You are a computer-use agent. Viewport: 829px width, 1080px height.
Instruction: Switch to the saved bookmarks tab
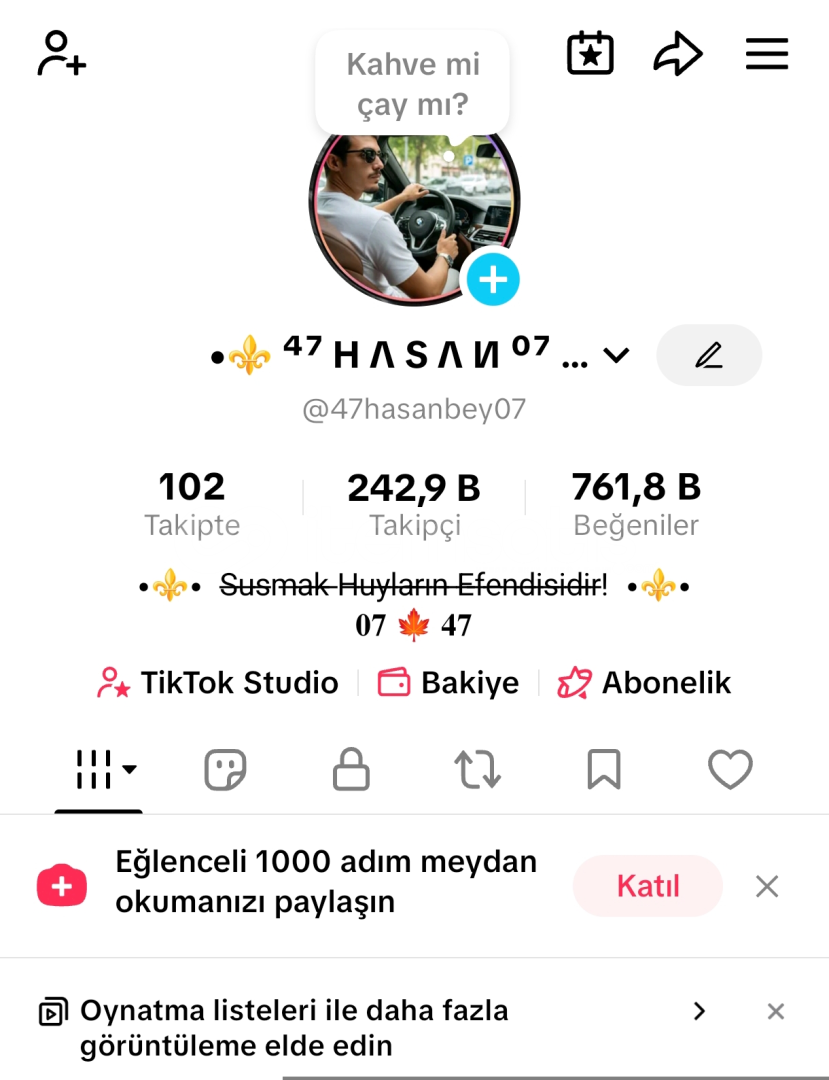[x=604, y=770]
